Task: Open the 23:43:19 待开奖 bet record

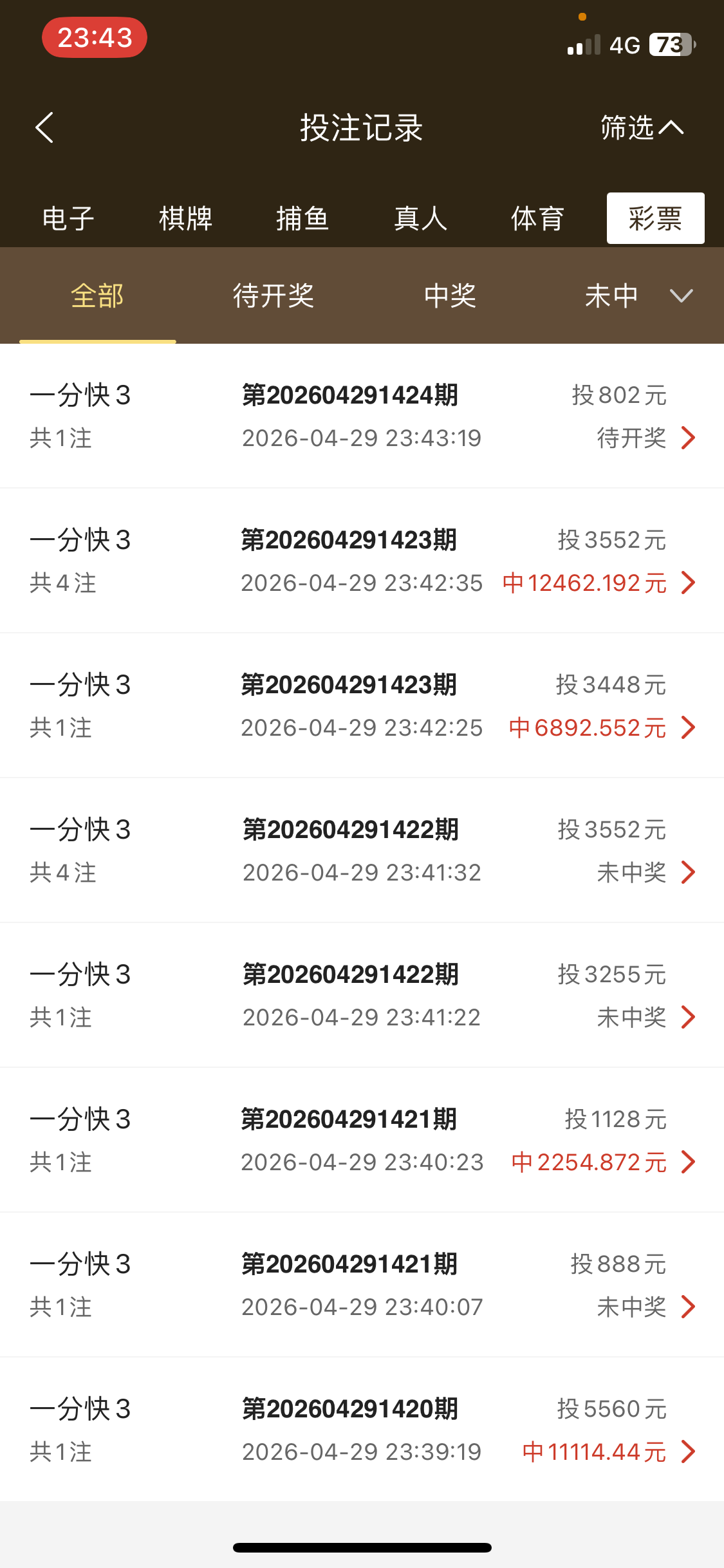Action: click(x=362, y=416)
